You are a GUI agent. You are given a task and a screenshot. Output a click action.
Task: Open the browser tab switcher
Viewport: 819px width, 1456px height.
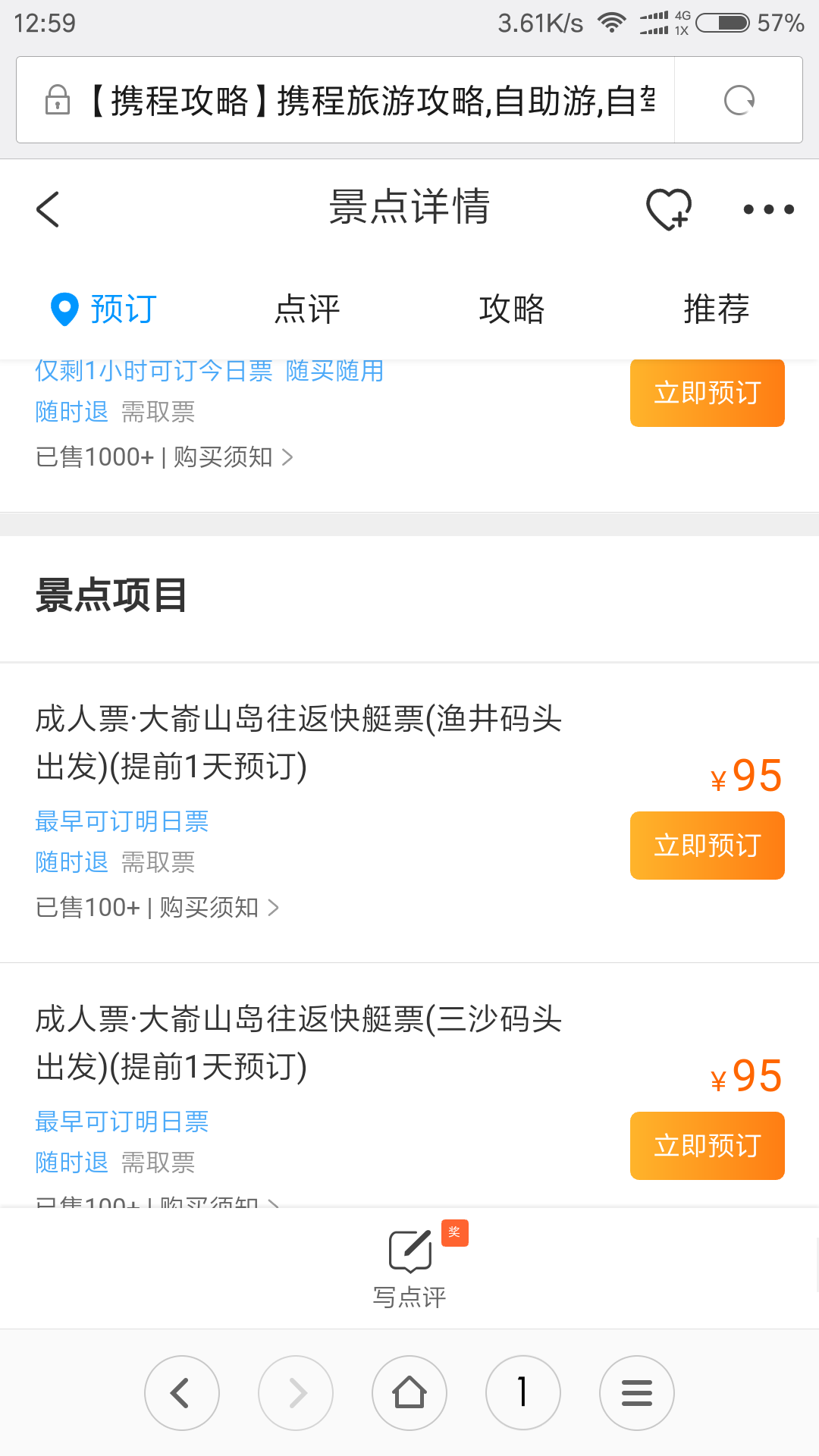point(523,1393)
